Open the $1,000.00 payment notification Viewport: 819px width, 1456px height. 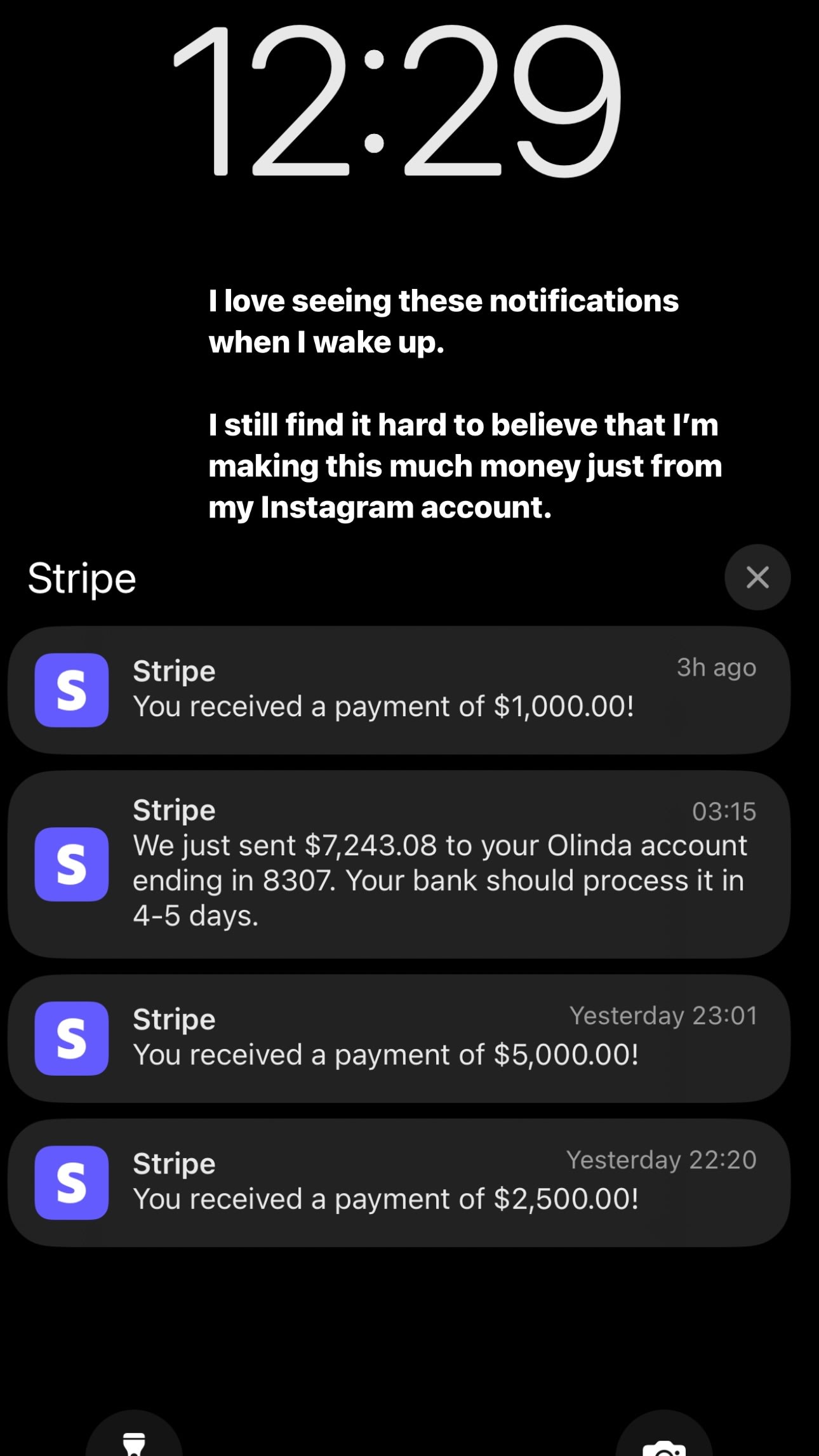[399, 690]
